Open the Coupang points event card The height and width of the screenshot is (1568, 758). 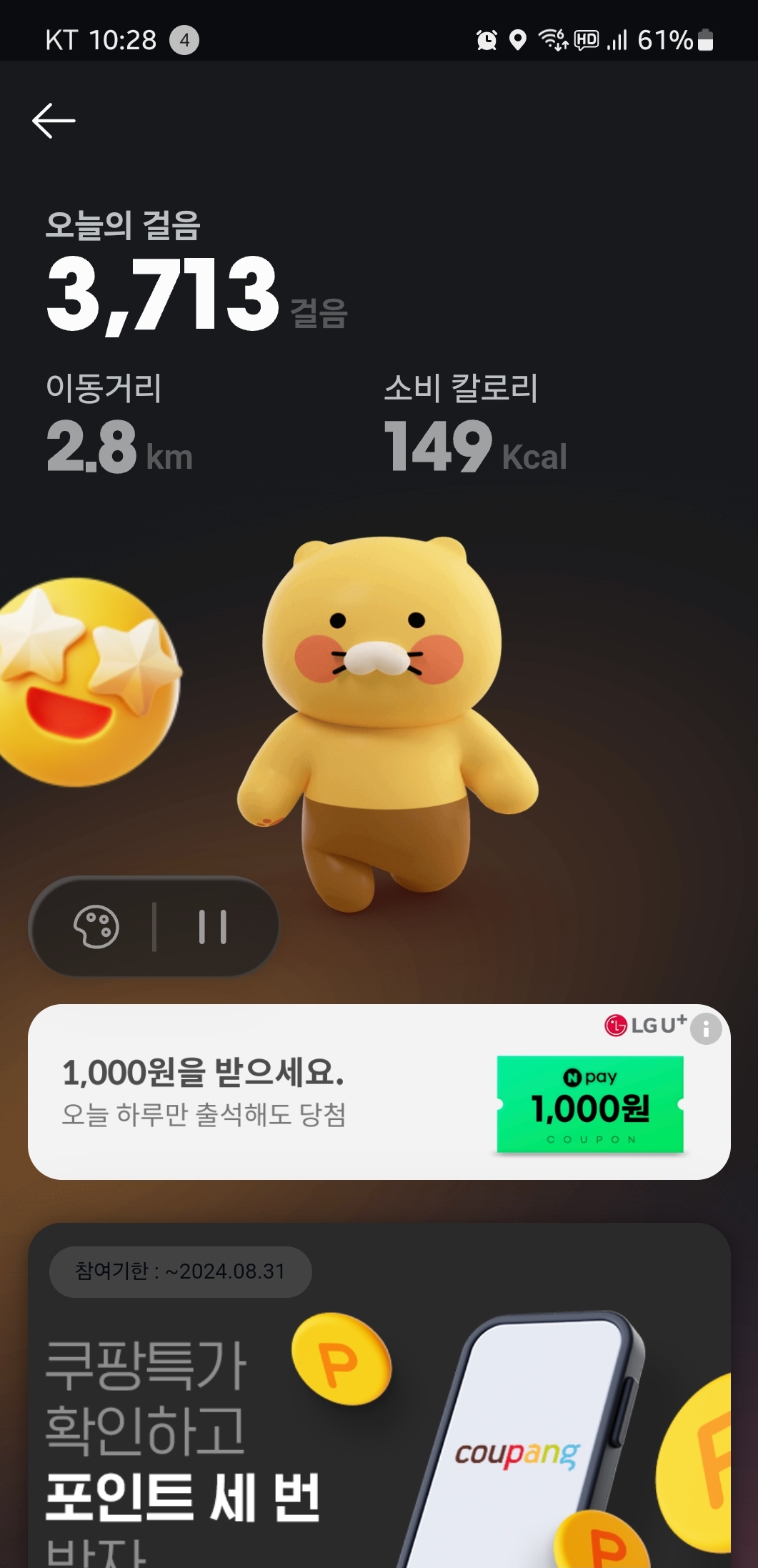point(379,1415)
